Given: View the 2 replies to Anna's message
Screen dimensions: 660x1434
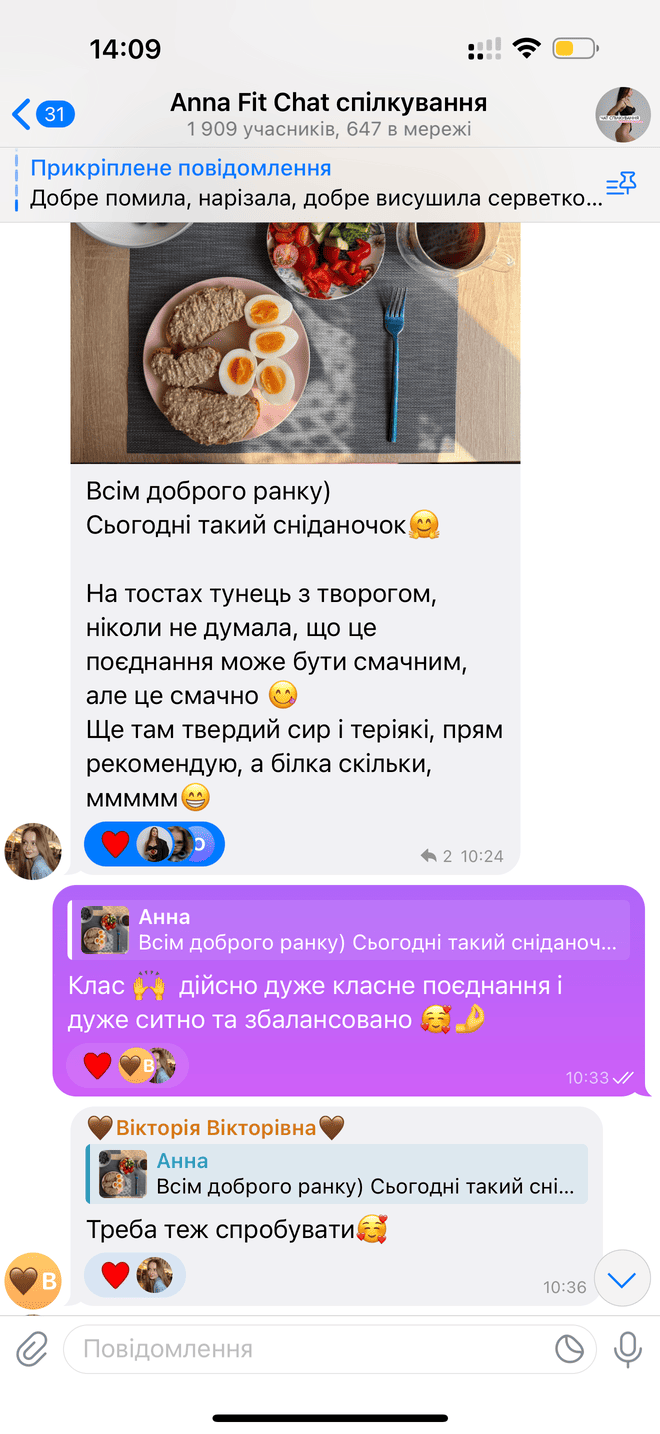Looking at the screenshot, I should click(437, 856).
